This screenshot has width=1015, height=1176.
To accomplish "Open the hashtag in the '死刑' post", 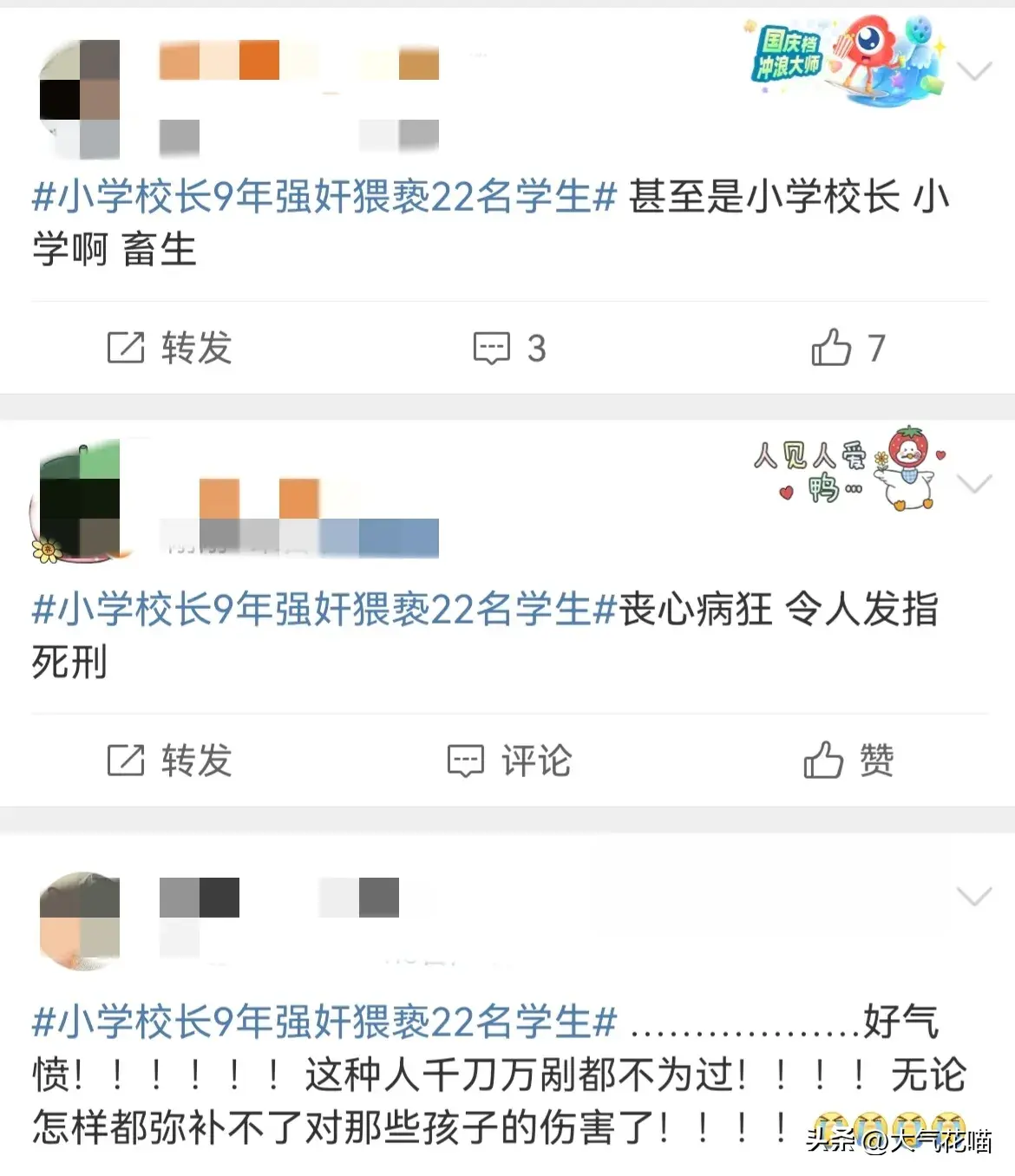I will (324, 611).
